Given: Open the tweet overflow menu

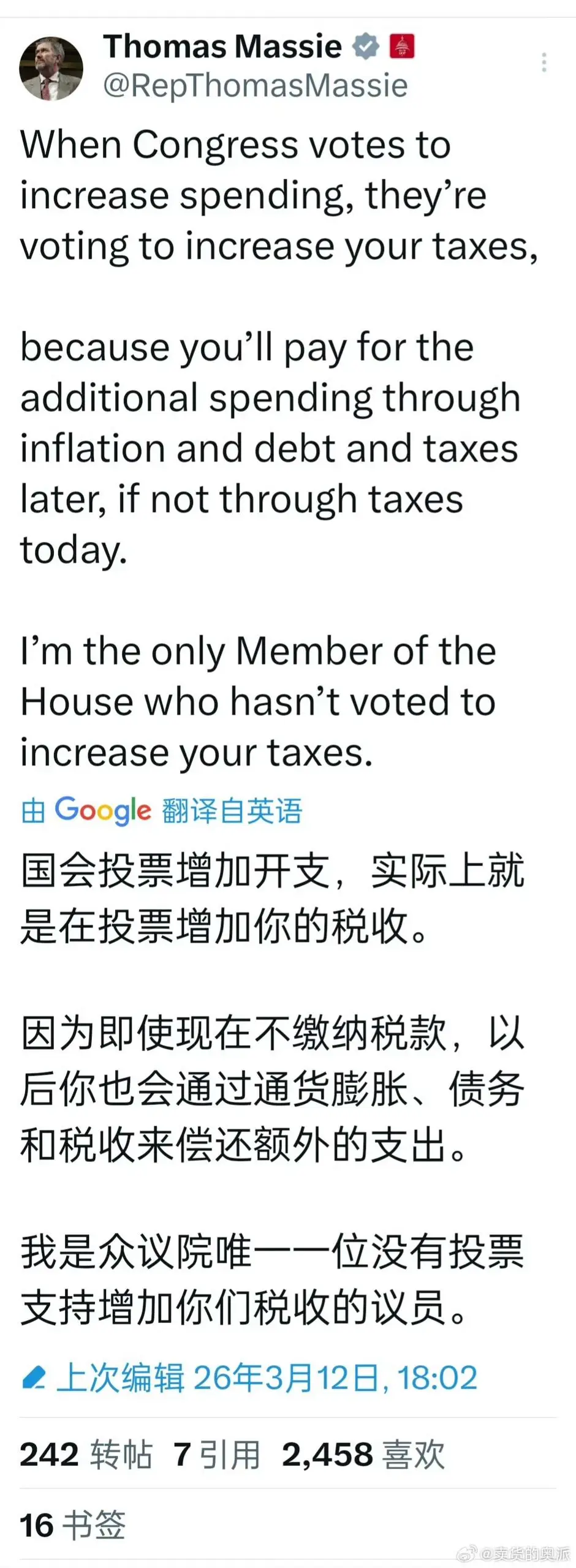Looking at the screenshot, I should (544, 62).
